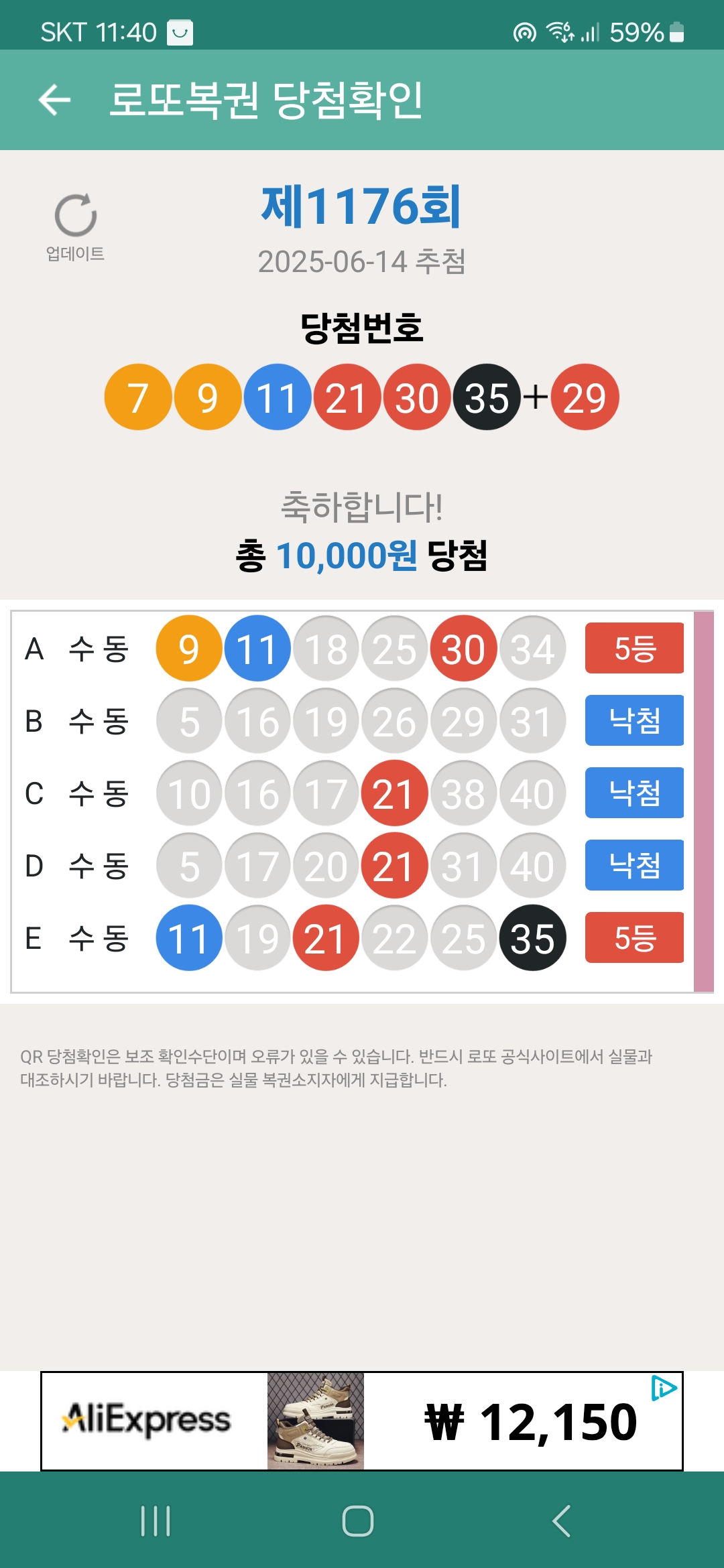Tap the system back button

click(561, 1520)
